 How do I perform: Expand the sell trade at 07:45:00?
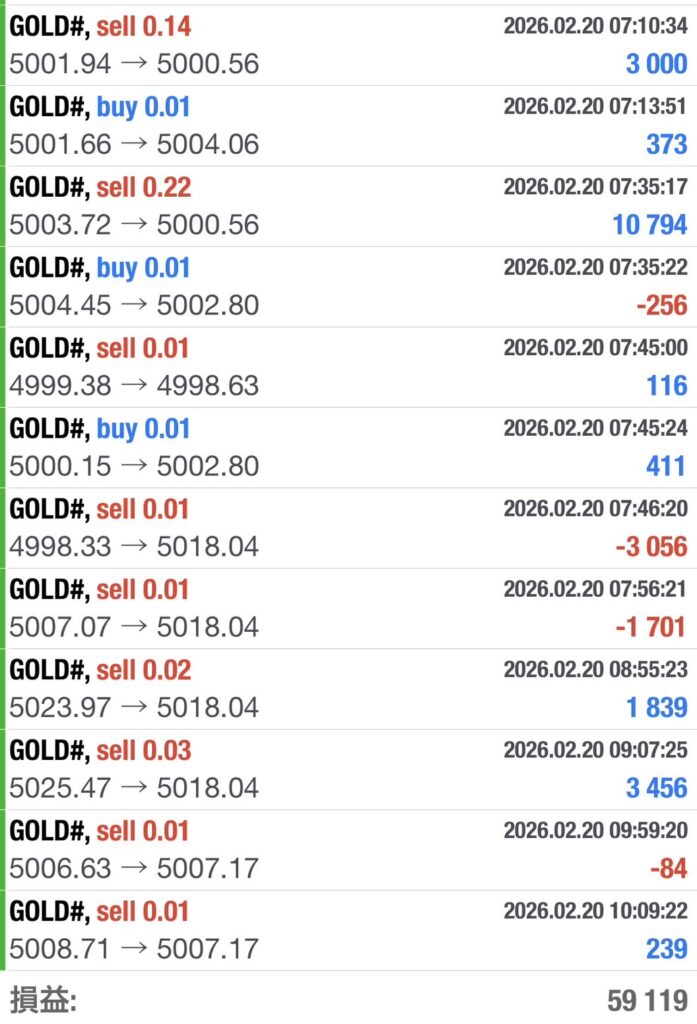tap(348, 367)
